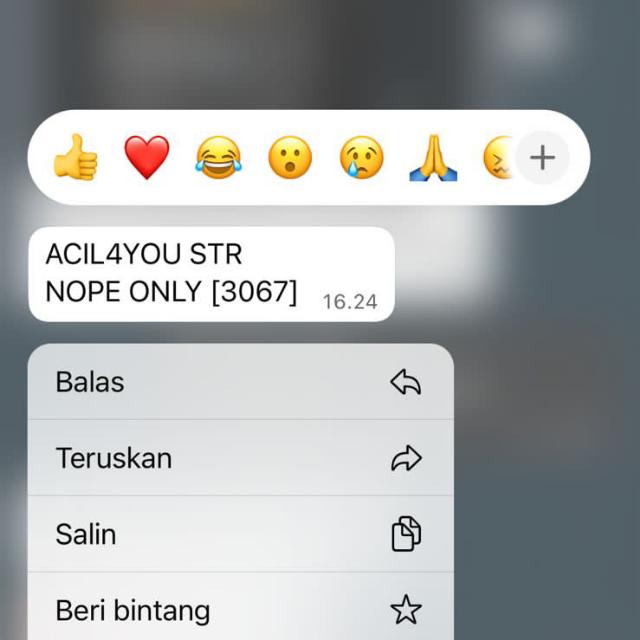Open more emoji reactions with plus
The image size is (640, 640).
[542, 158]
